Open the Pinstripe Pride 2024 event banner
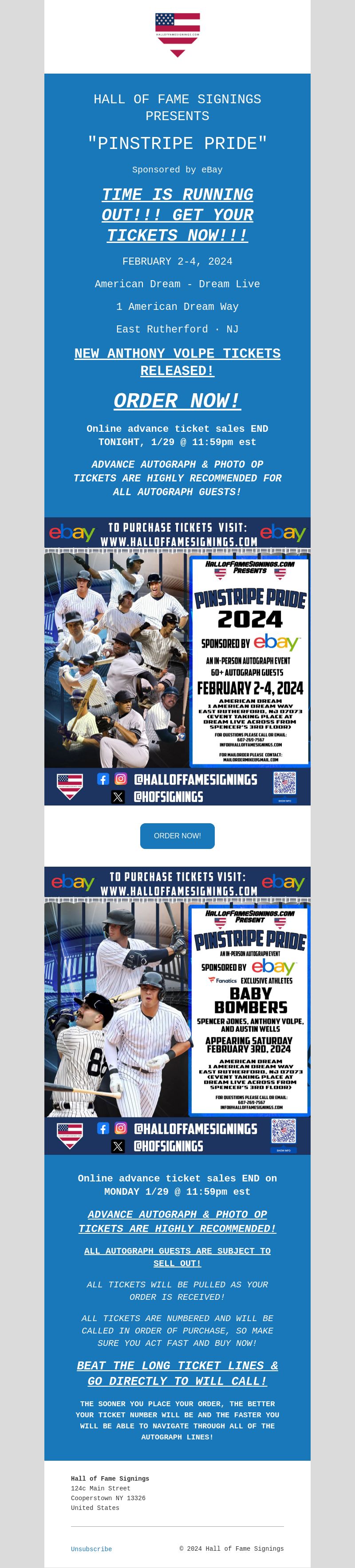This screenshot has width=355, height=1568. [177, 661]
